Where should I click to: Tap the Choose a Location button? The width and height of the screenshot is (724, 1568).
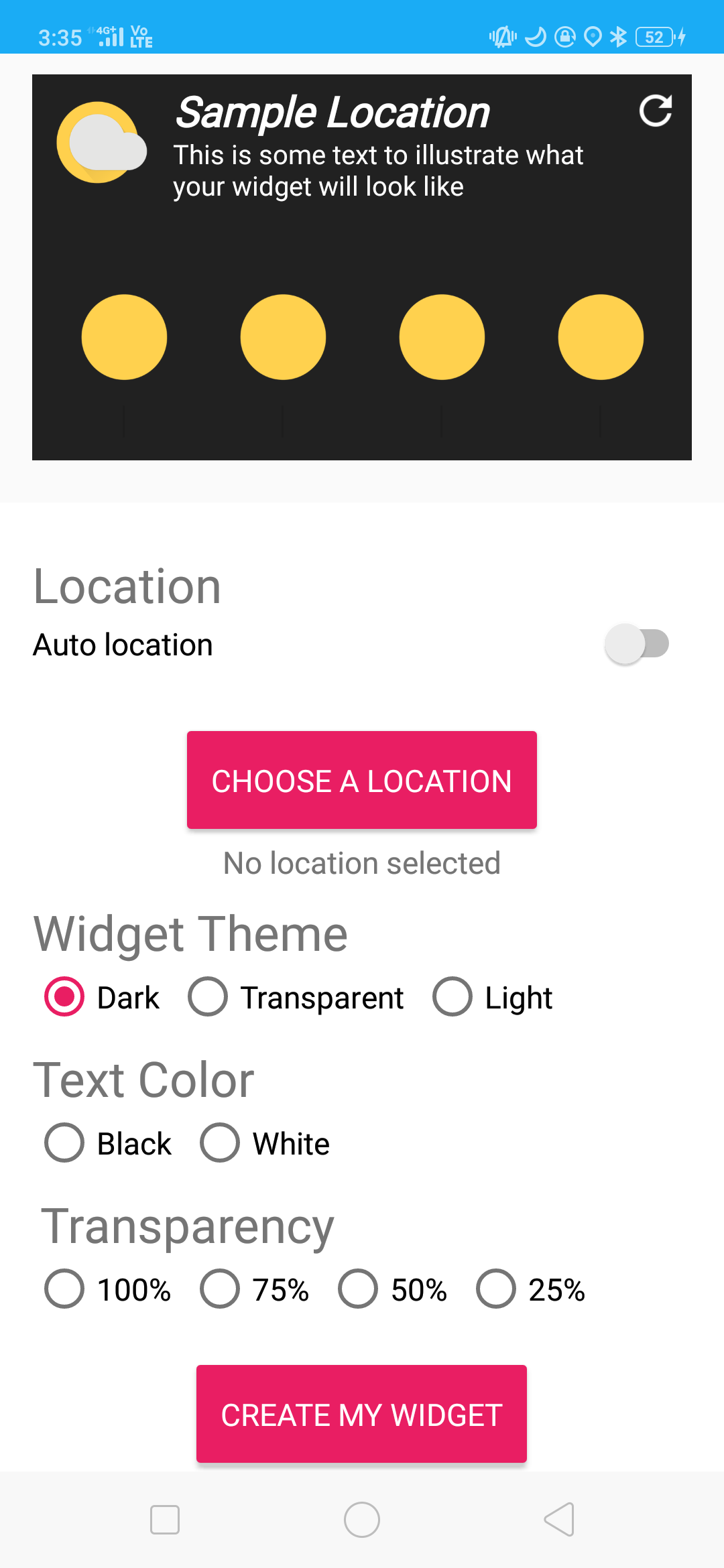[x=362, y=780]
